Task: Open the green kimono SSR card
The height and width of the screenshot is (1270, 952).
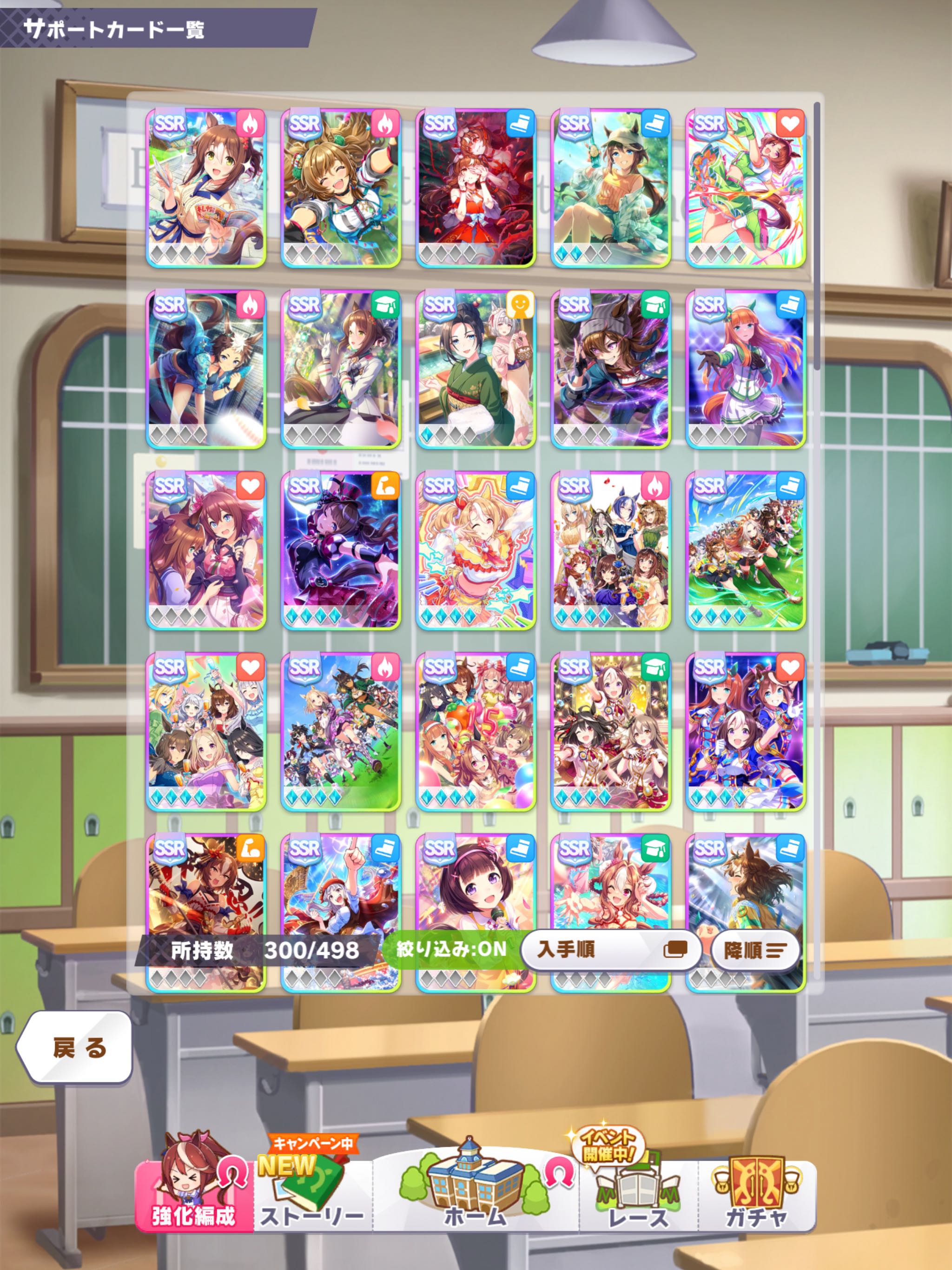Action: click(x=476, y=369)
